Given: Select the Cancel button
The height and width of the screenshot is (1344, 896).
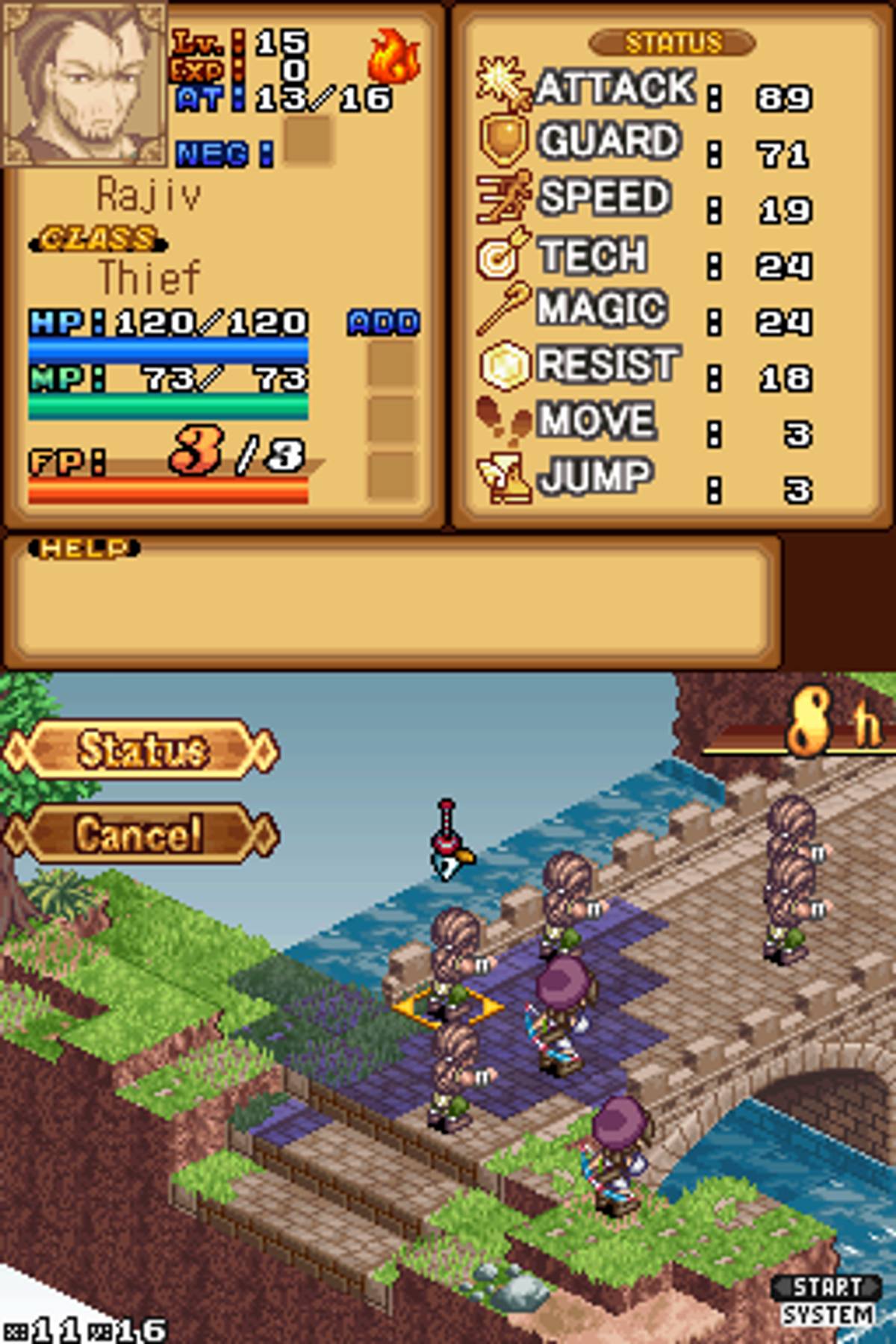Looking at the screenshot, I should [140, 833].
